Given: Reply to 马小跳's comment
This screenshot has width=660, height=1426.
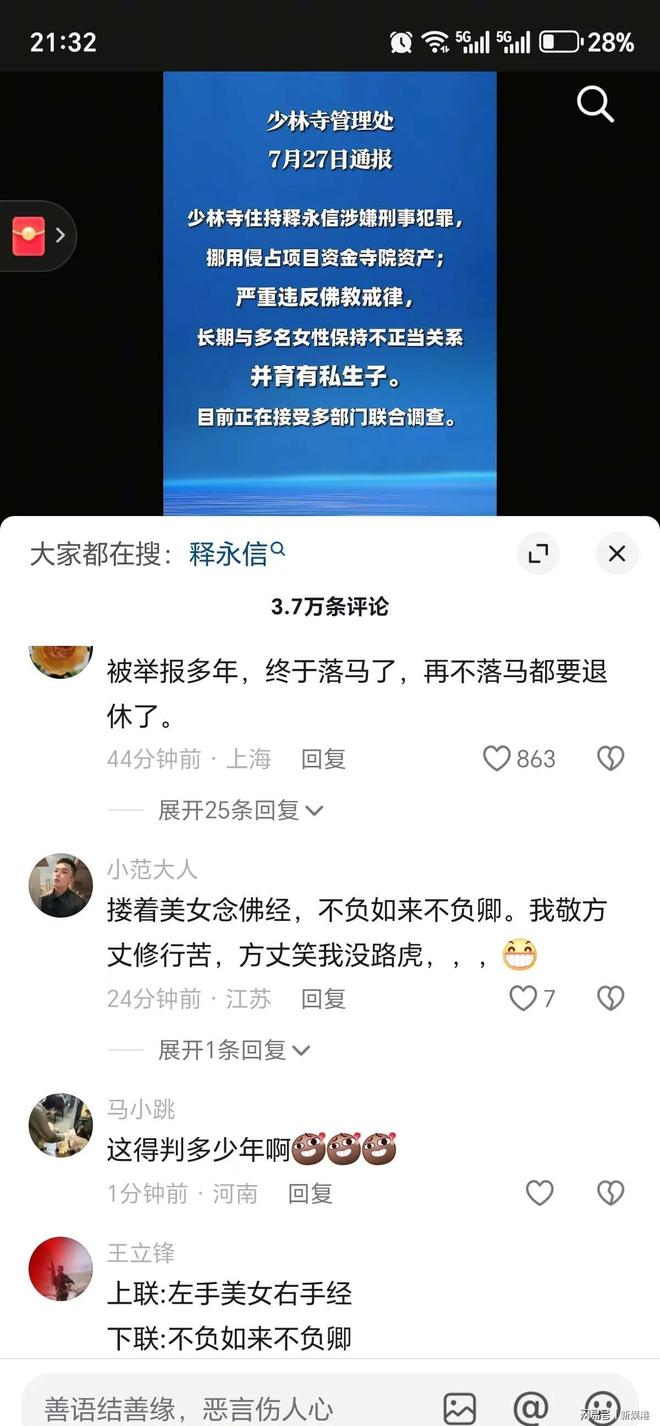Looking at the screenshot, I should point(310,1193).
